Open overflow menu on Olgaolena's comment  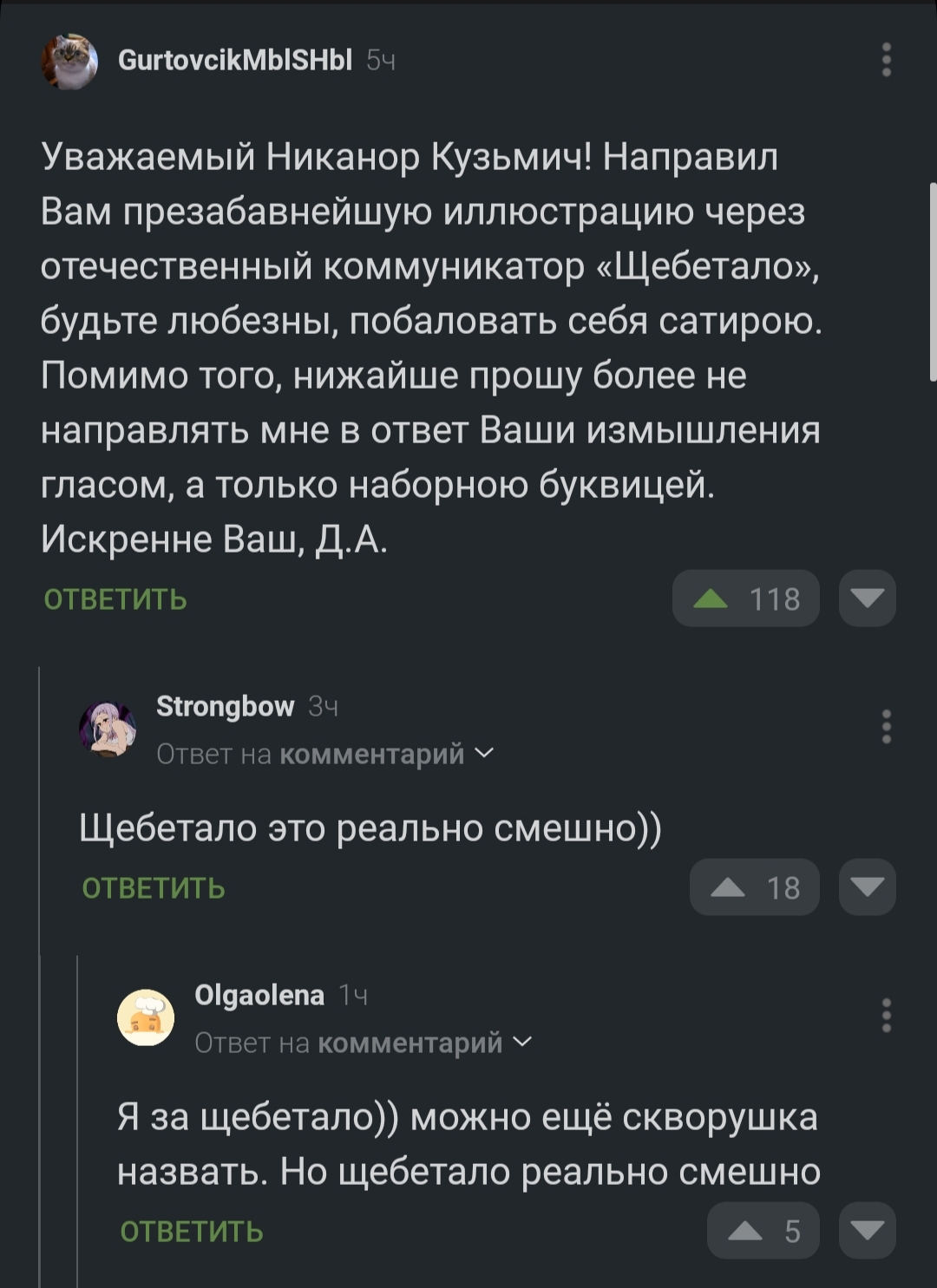point(886,1015)
